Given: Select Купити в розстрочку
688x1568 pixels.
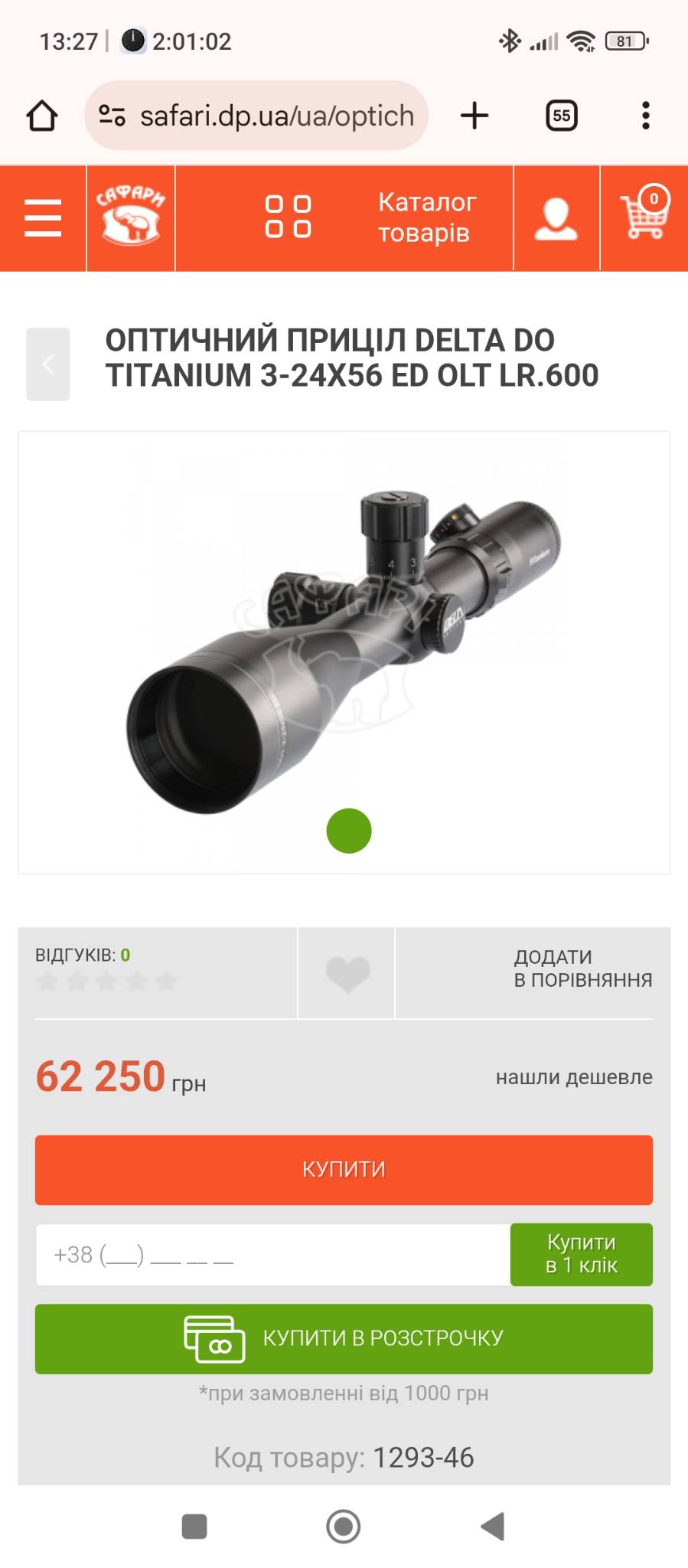Looking at the screenshot, I should tap(344, 1338).
